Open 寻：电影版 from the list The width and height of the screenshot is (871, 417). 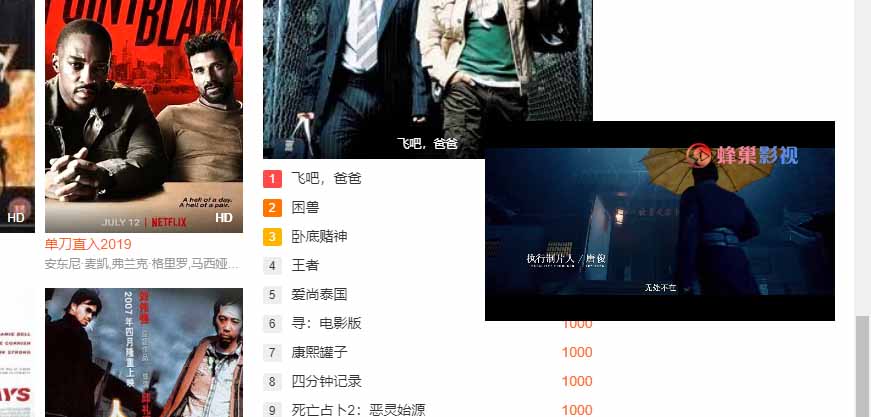[x=325, y=324]
